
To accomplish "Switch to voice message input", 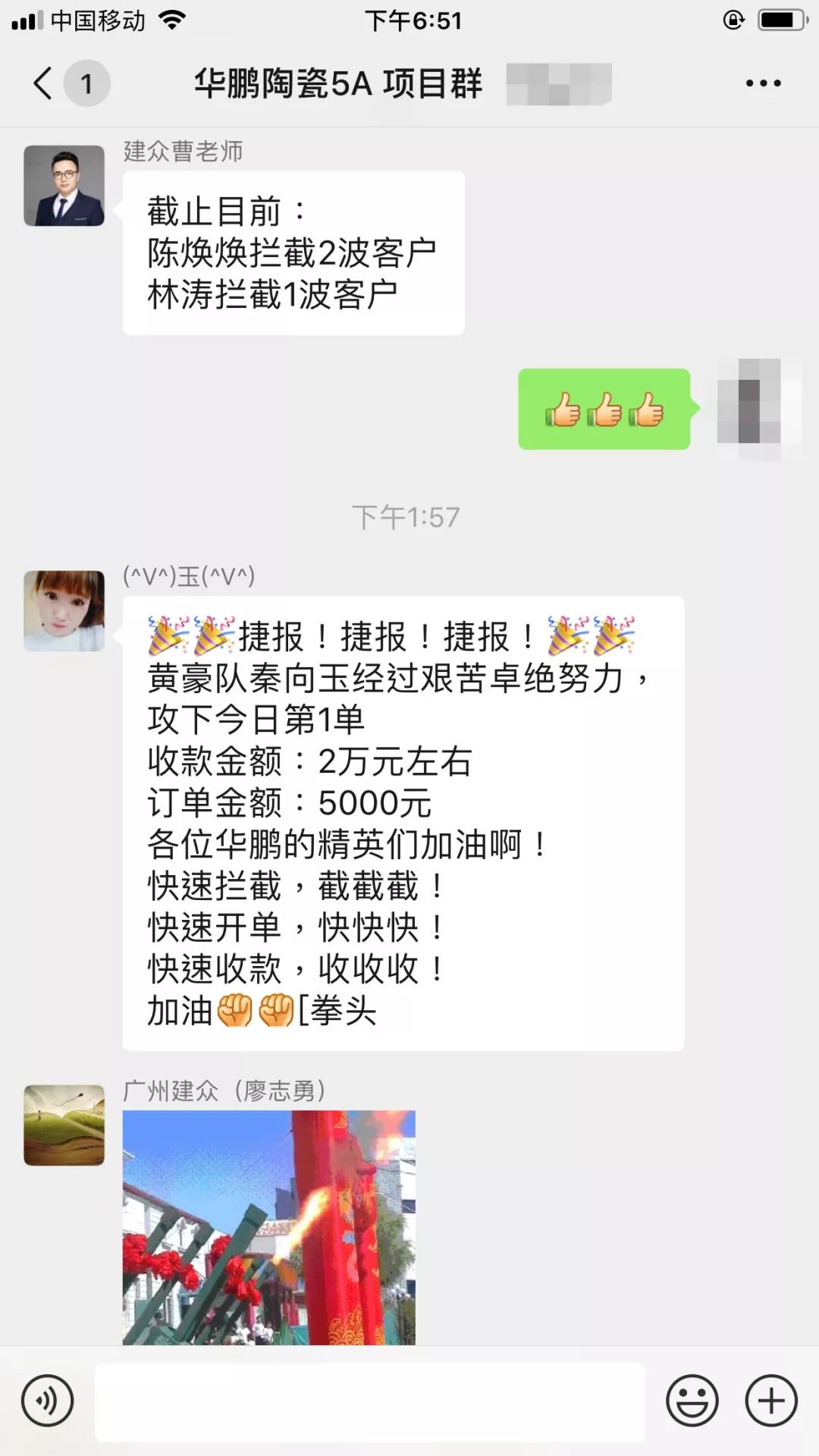I will click(47, 1401).
